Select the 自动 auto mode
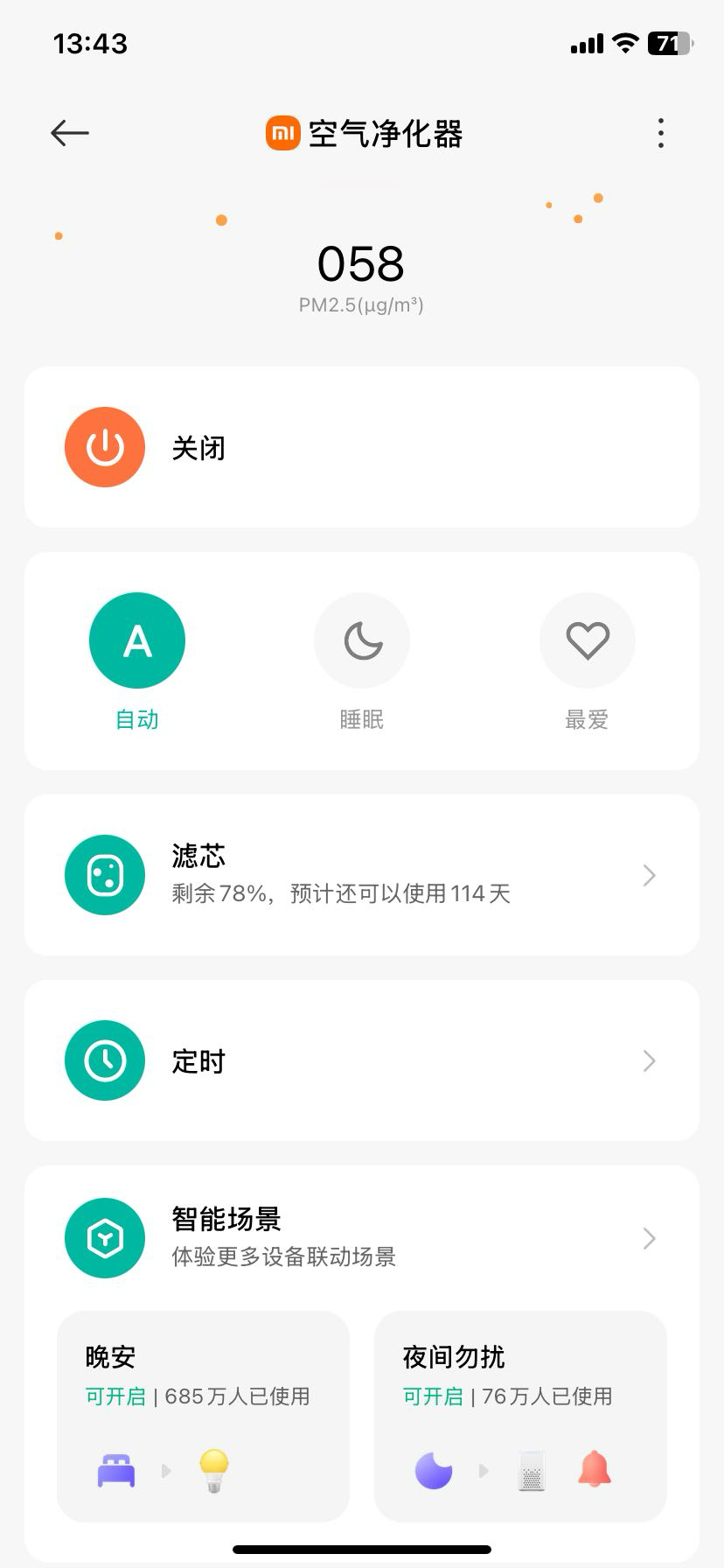 (137, 640)
